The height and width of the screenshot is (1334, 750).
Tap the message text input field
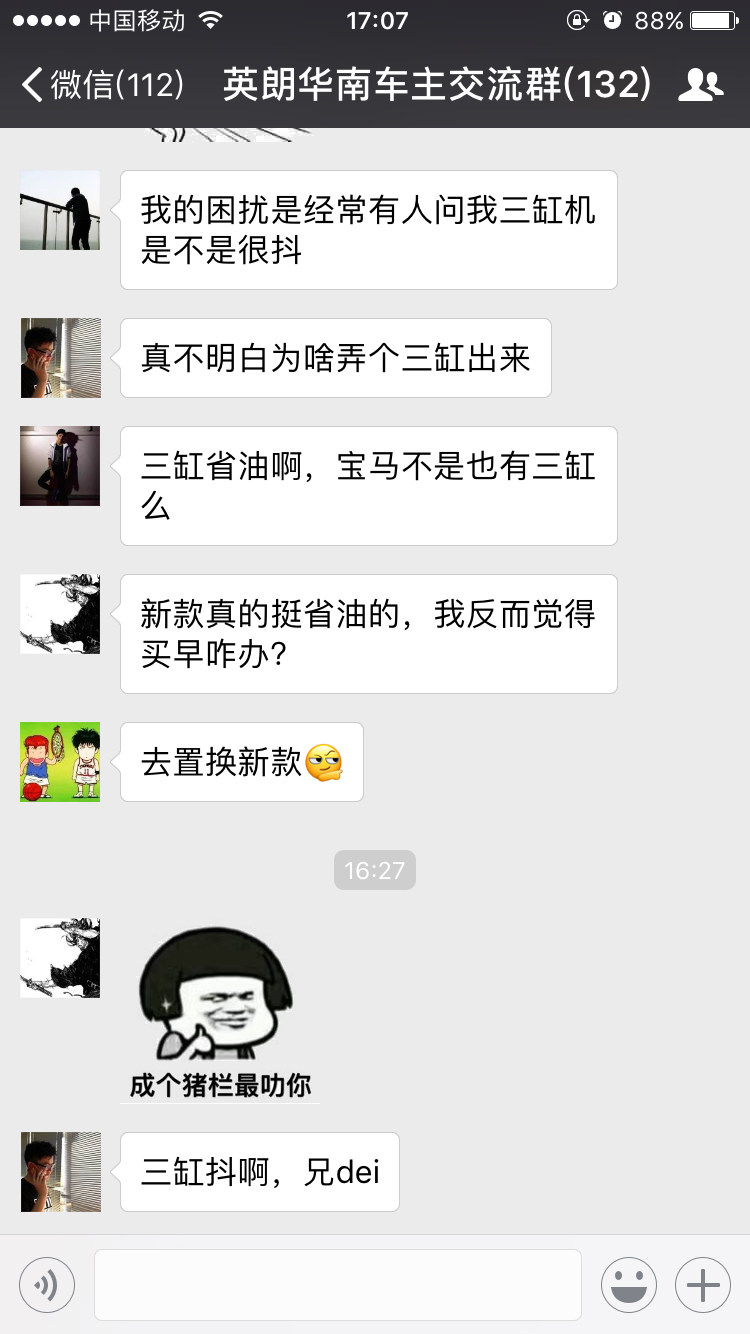coord(338,1285)
